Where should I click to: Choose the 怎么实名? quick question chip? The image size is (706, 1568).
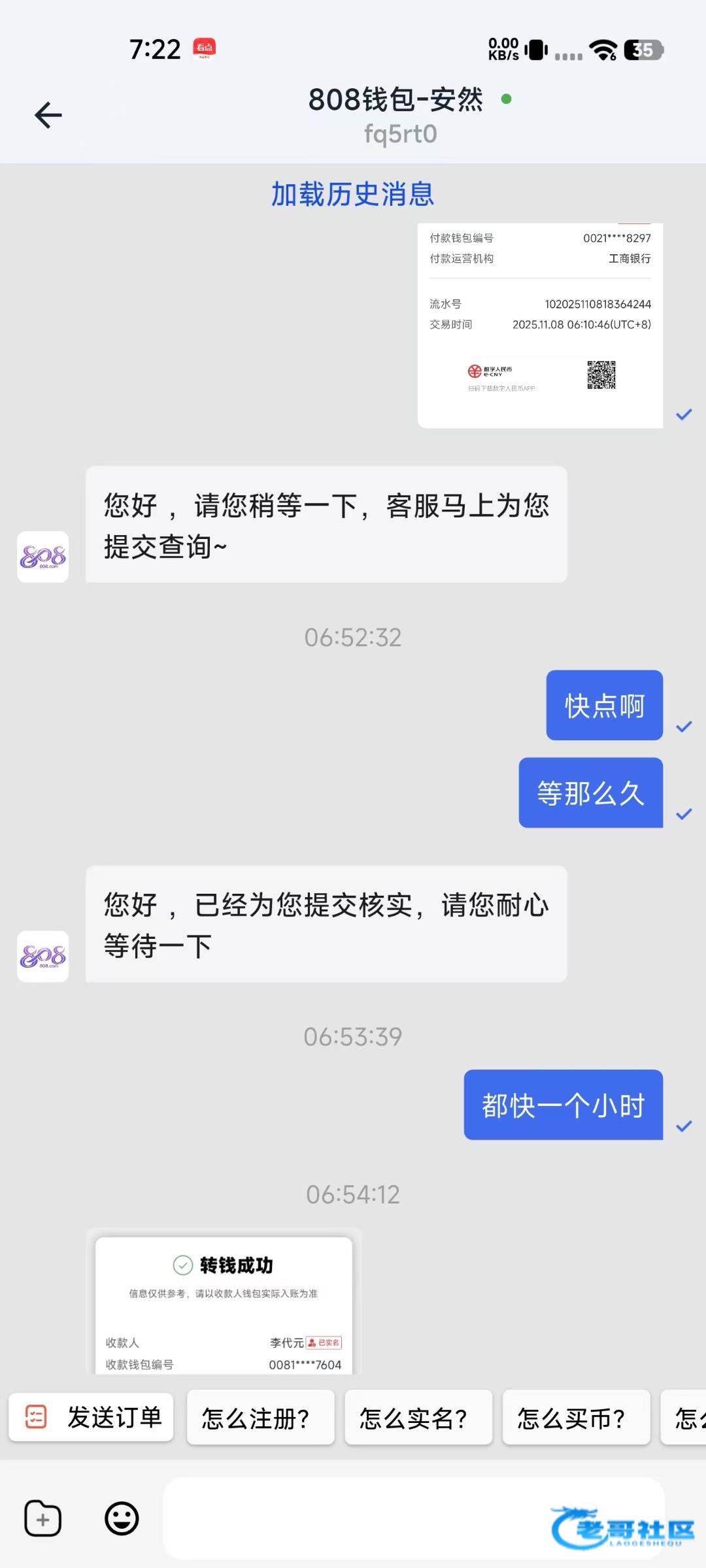pyautogui.click(x=418, y=1418)
